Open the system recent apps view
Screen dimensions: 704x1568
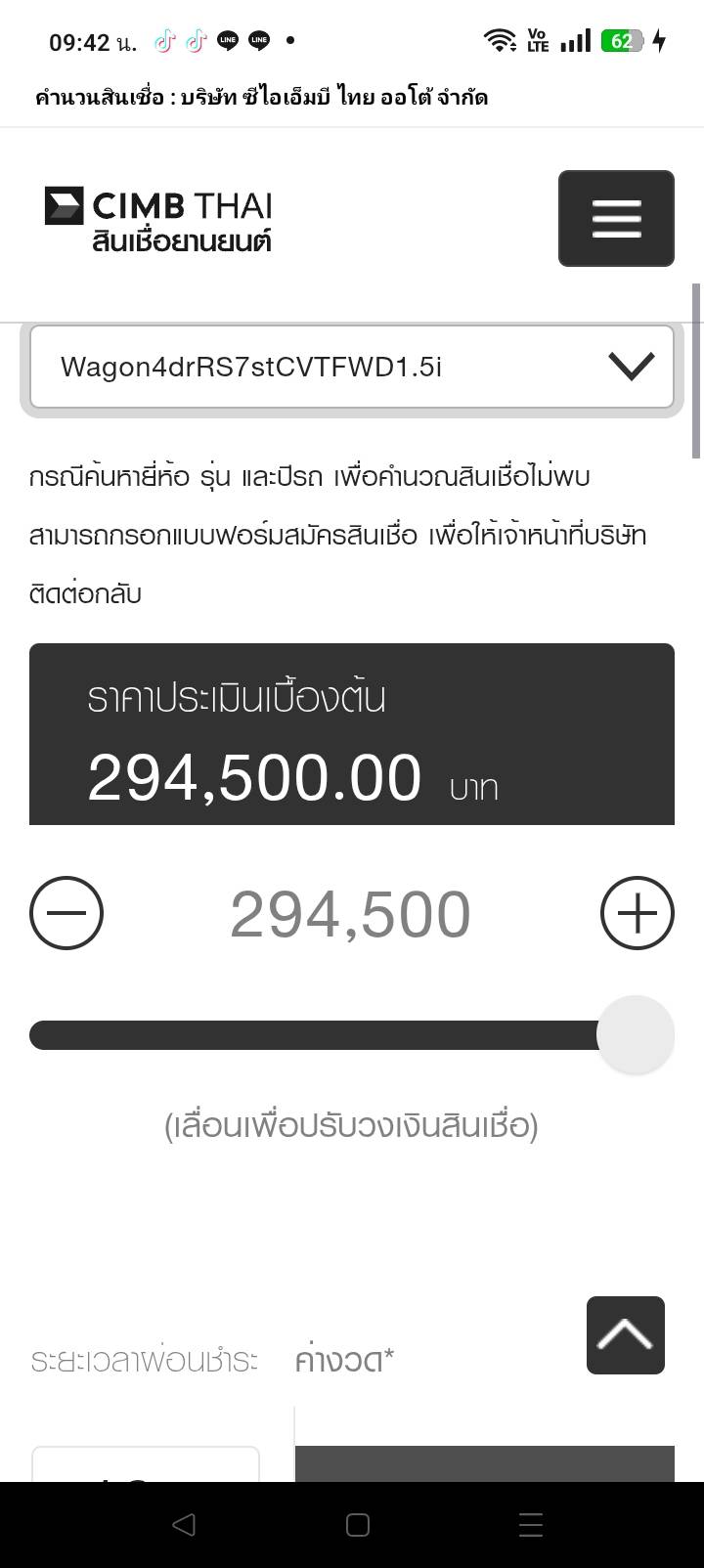point(531,1524)
